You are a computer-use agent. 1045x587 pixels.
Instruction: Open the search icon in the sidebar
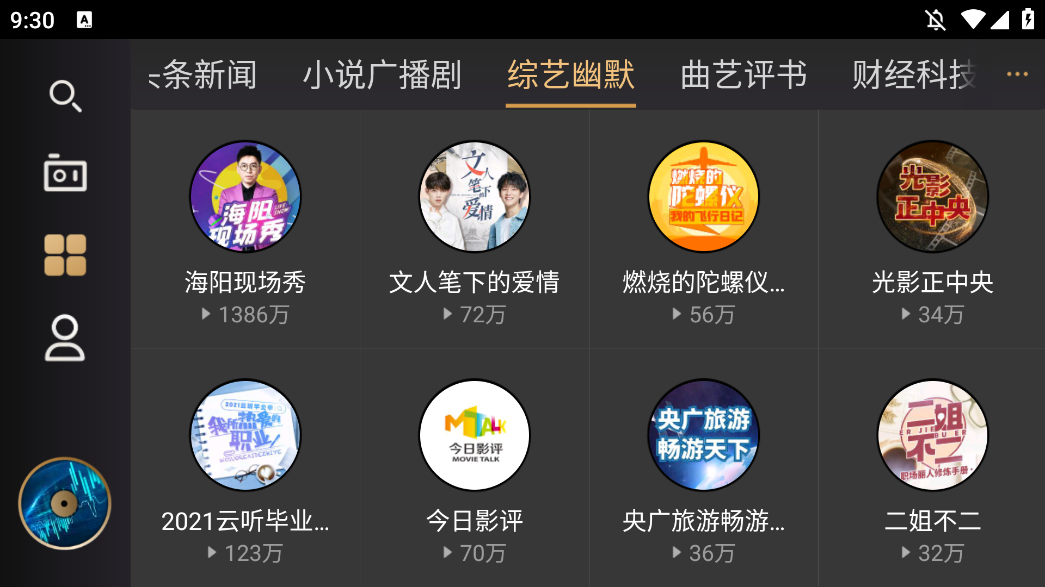pos(65,96)
